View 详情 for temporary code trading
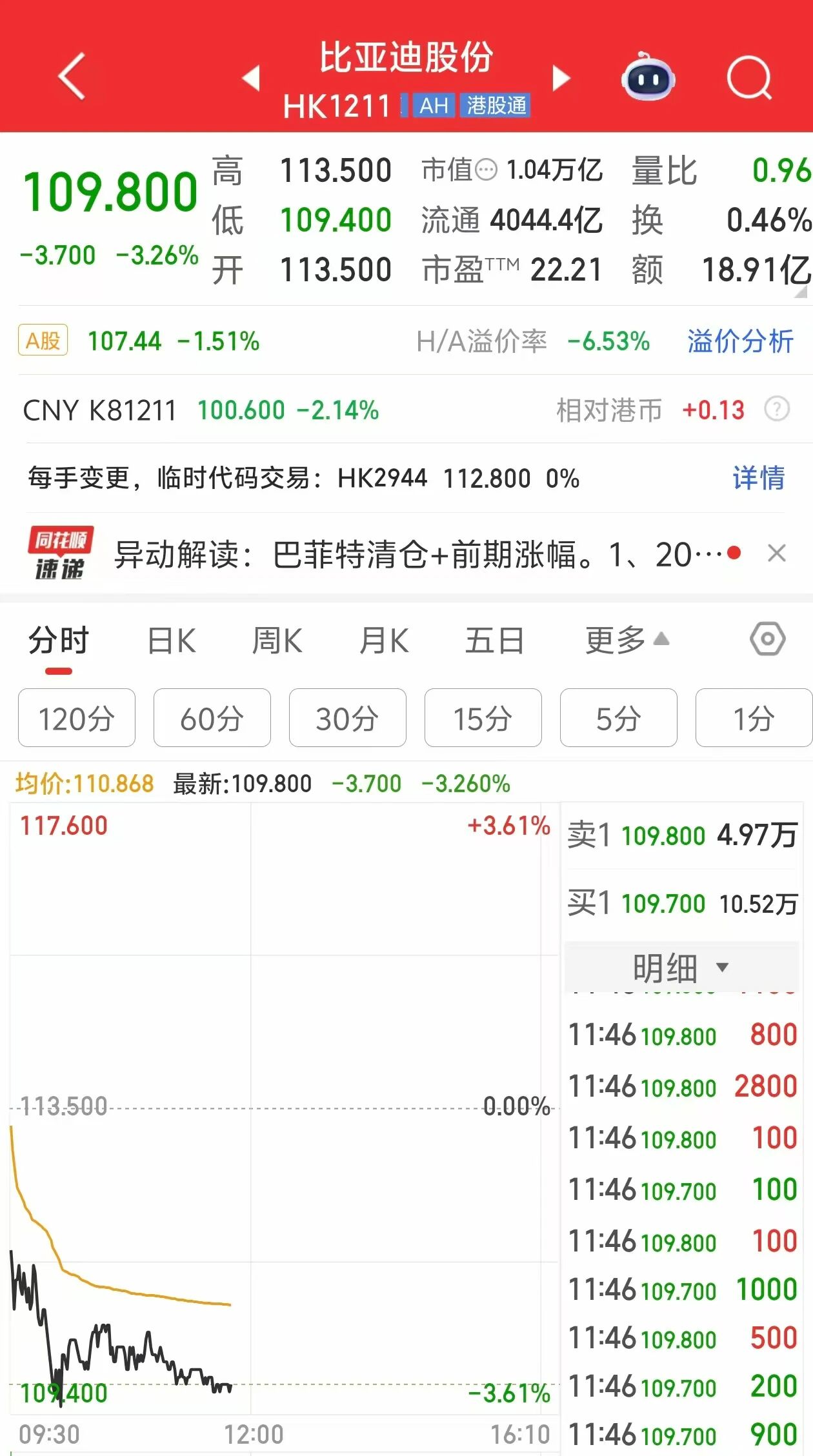 tap(758, 478)
